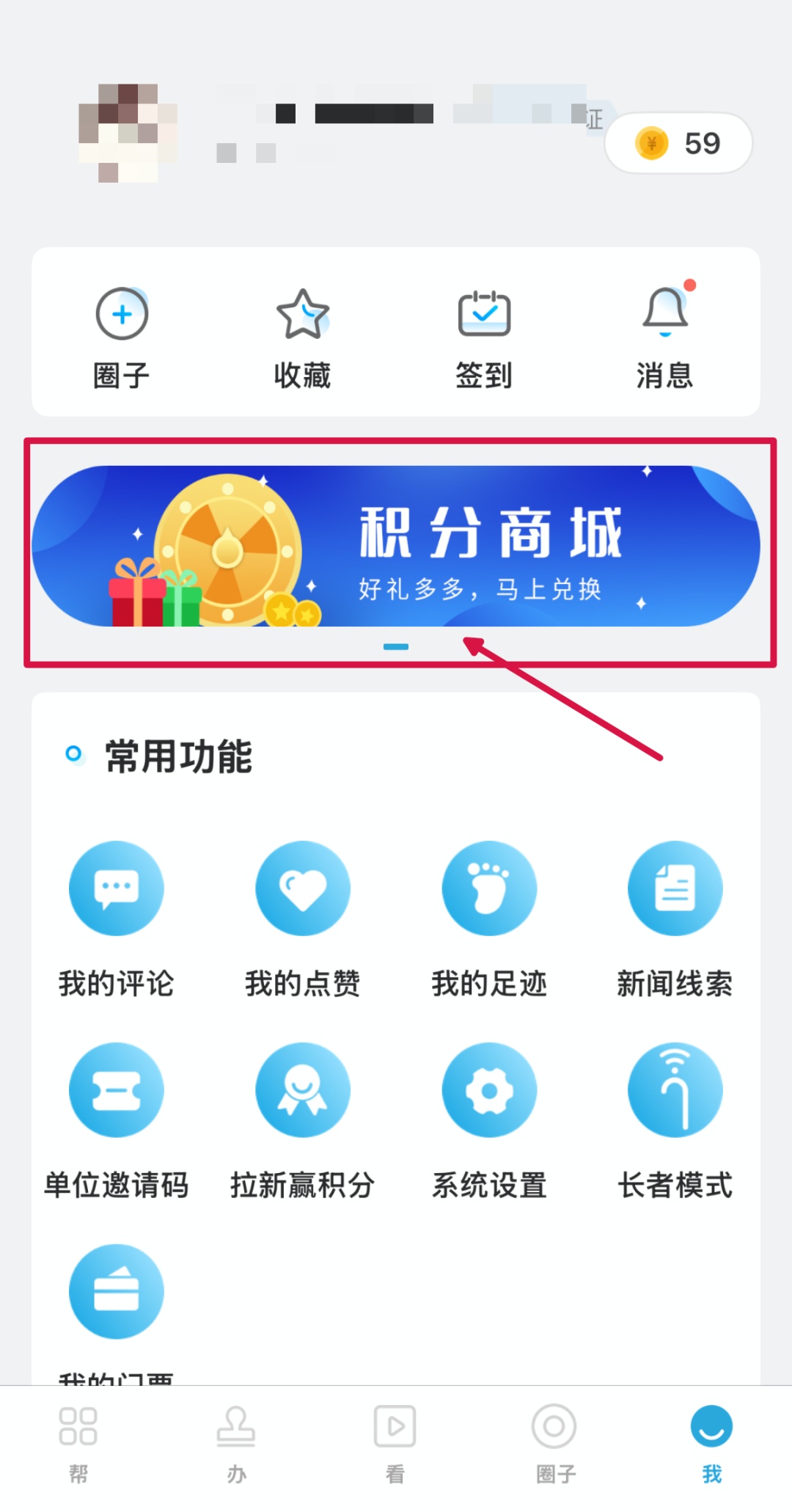Open 新闻线索
The image size is (792, 1512).
click(675, 918)
